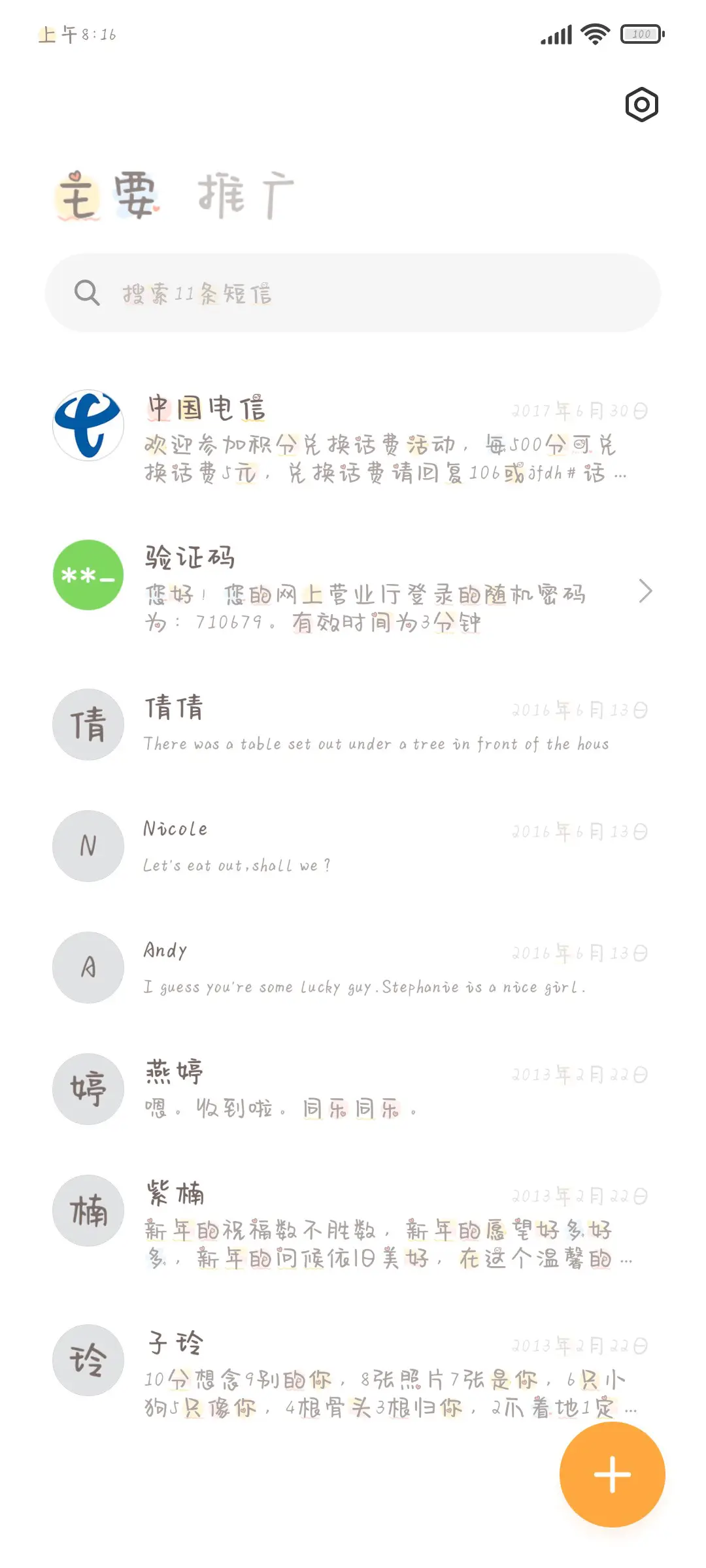The width and height of the screenshot is (706, 1568).
Task: Open the Messaging settings gear icon
Action: (641, 105)
